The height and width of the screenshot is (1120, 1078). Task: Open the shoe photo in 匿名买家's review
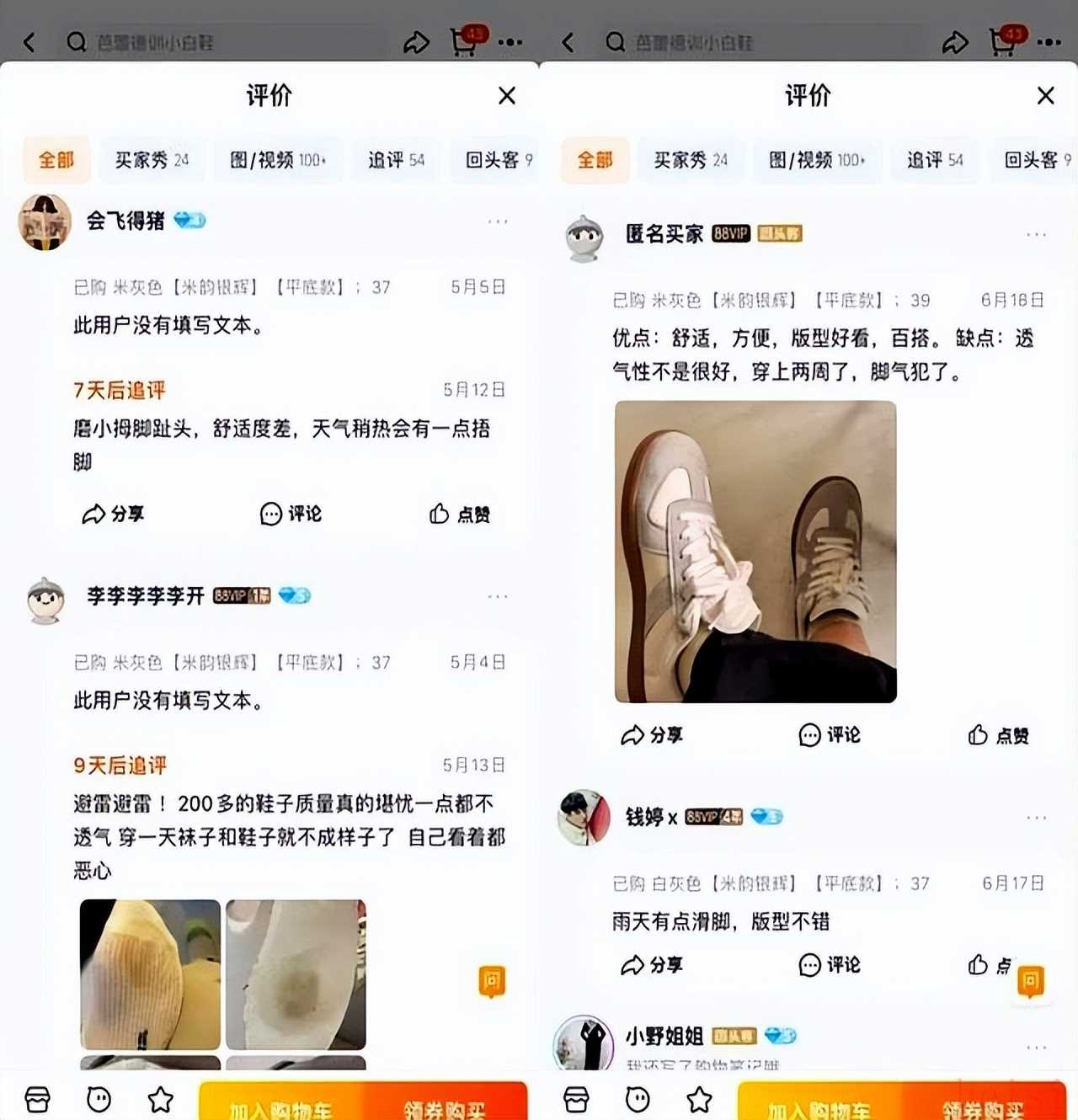point(755,552)
